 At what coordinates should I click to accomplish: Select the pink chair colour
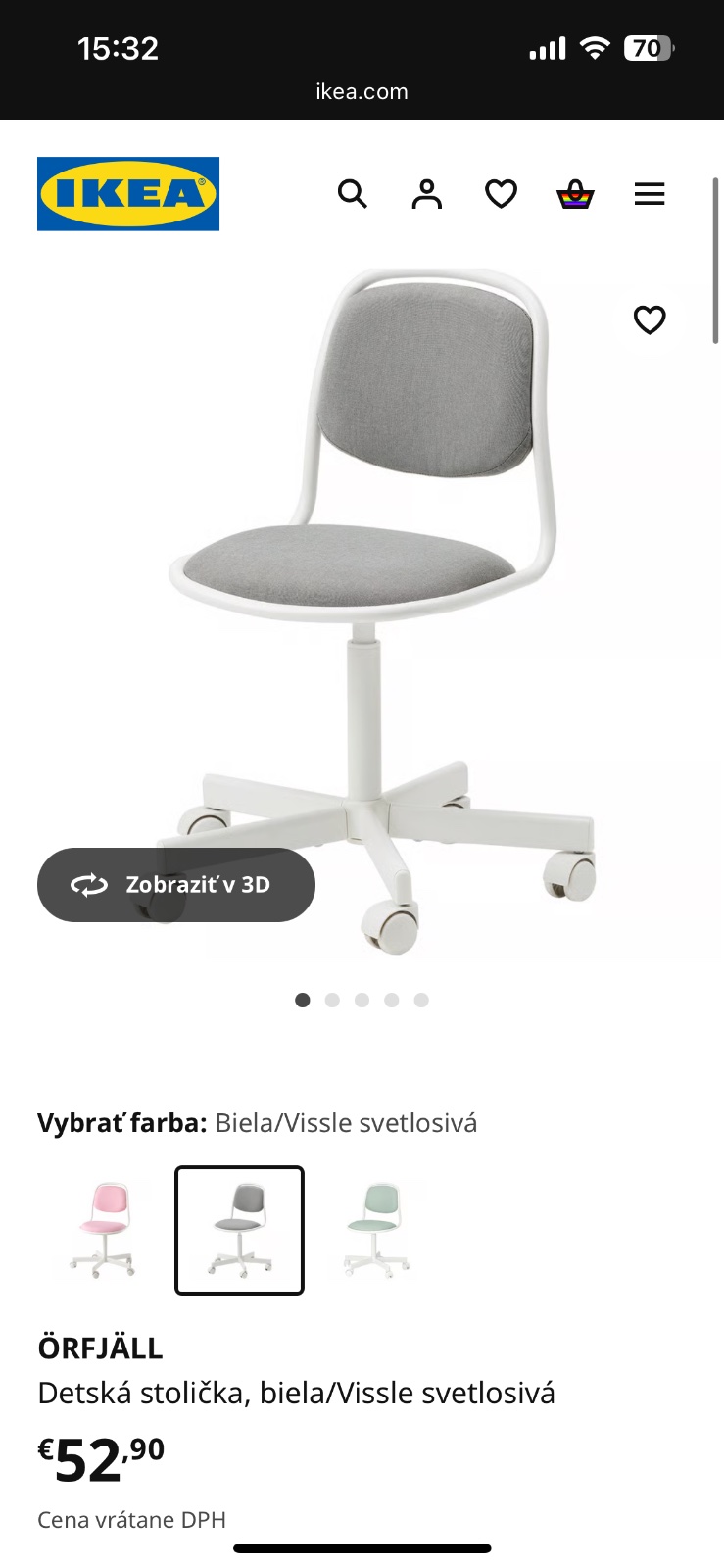point(103,1230)
